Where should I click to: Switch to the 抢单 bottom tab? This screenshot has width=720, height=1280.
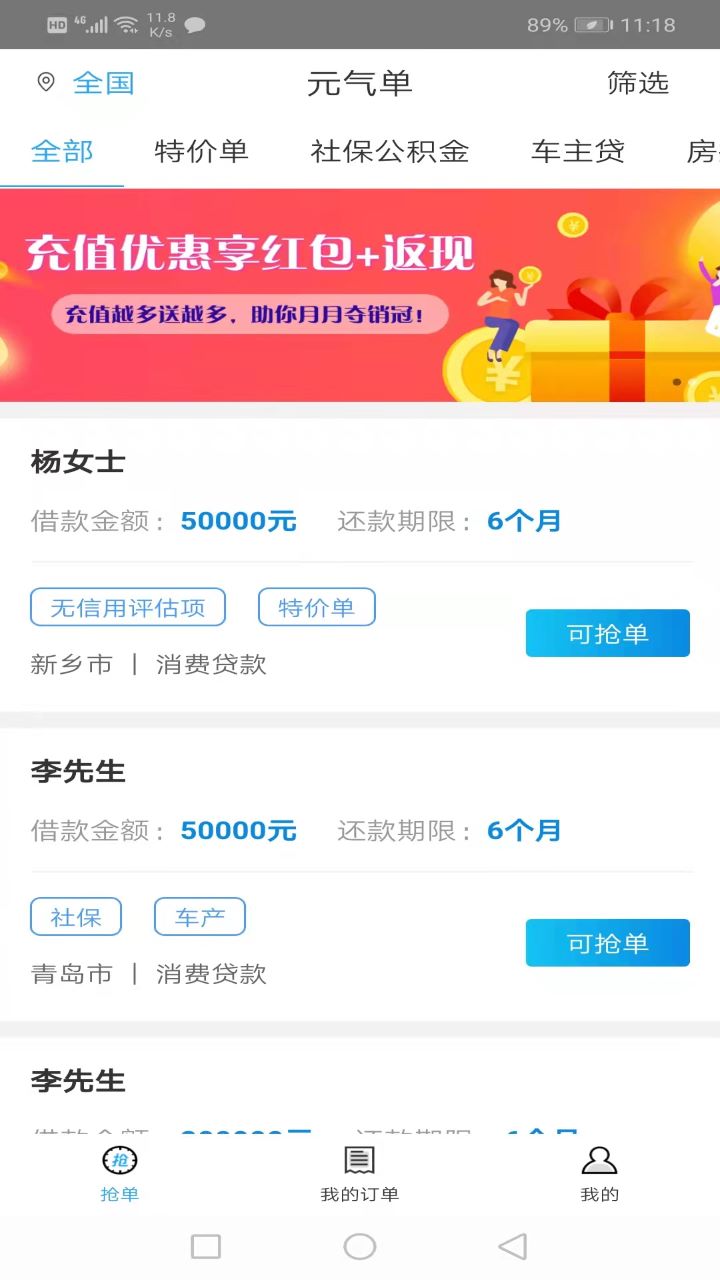[120, 1174]
